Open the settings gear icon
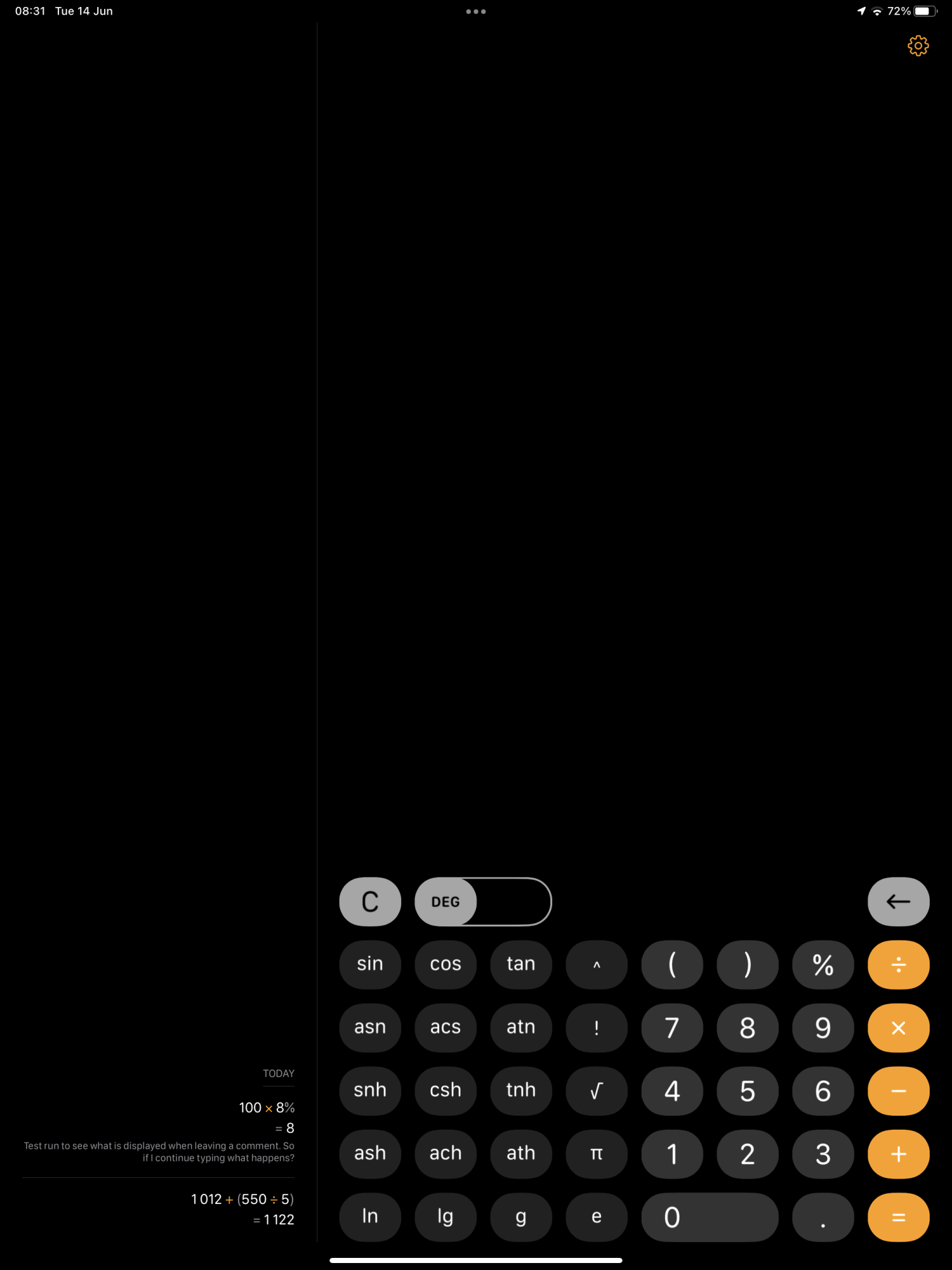Screen dimensions: 952x1270 (x=918, y=46)
